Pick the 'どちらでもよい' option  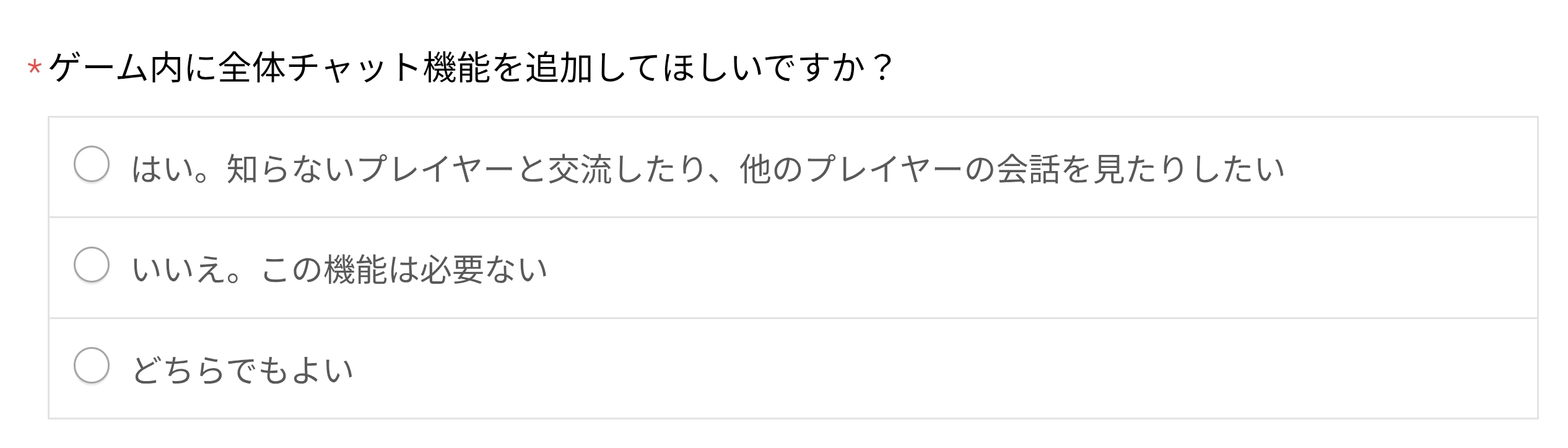pos(92,366)
